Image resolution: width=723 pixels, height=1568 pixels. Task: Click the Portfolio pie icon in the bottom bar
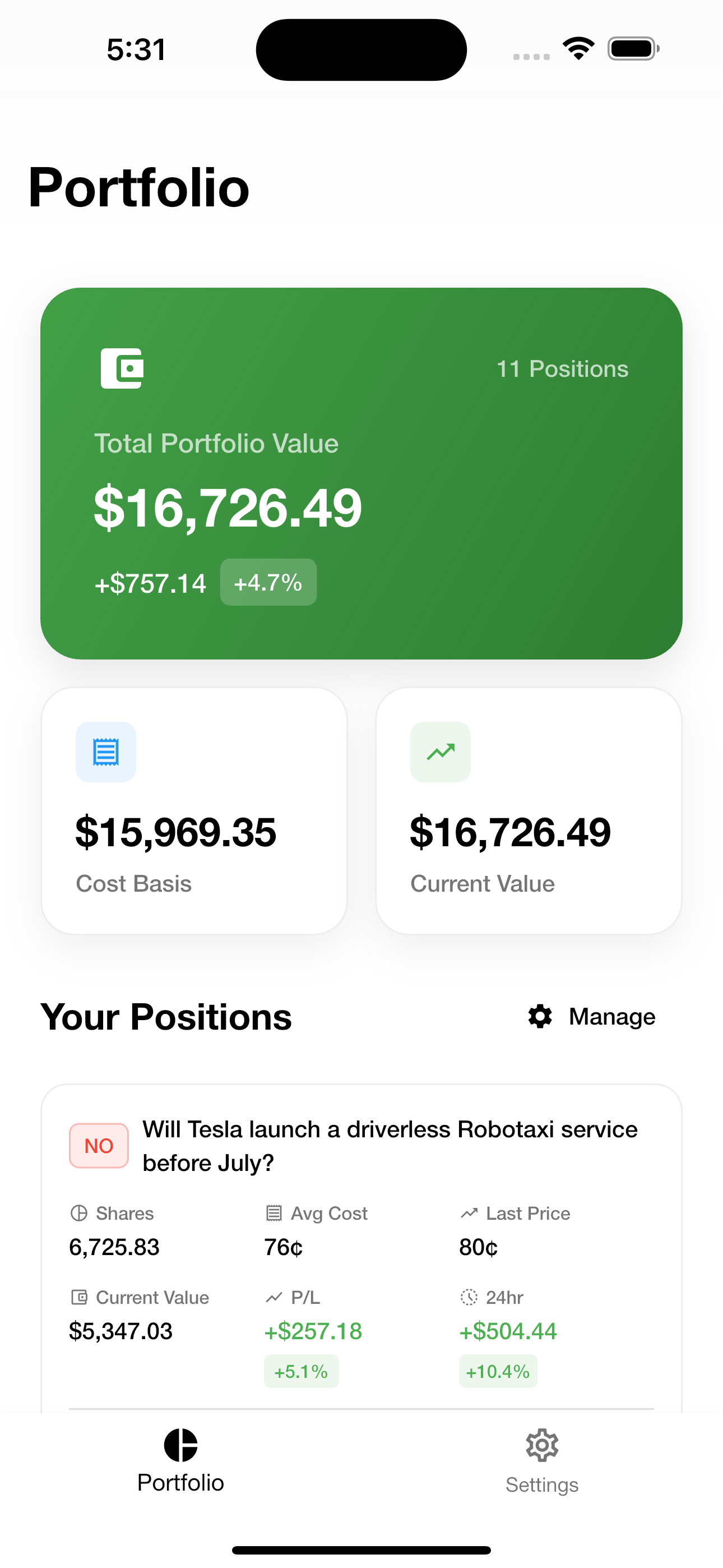[x=180, y=1445]
